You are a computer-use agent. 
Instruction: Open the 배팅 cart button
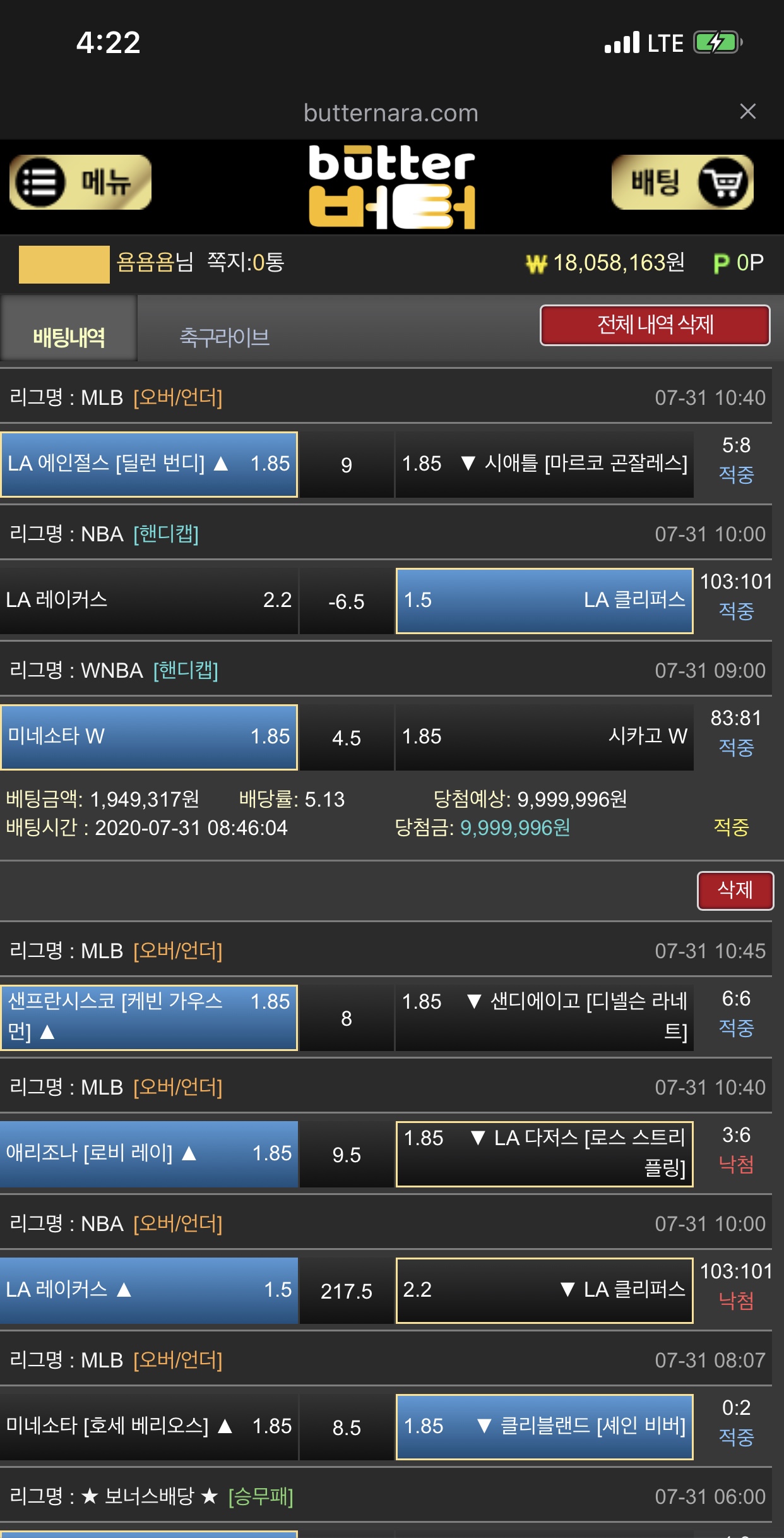(682, 183)
